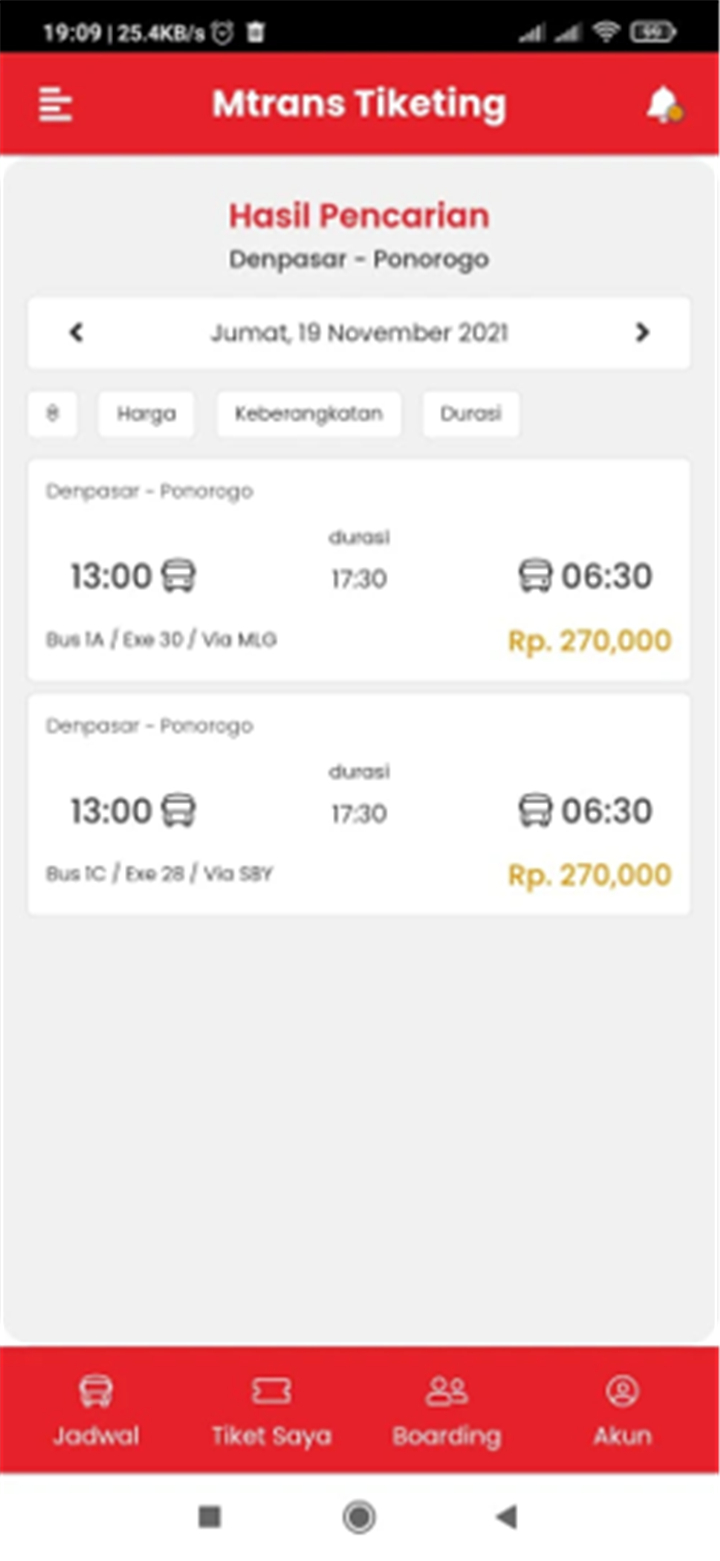Go to the Boarding tab
The image size is (720, 1561).
point(447,1411)
